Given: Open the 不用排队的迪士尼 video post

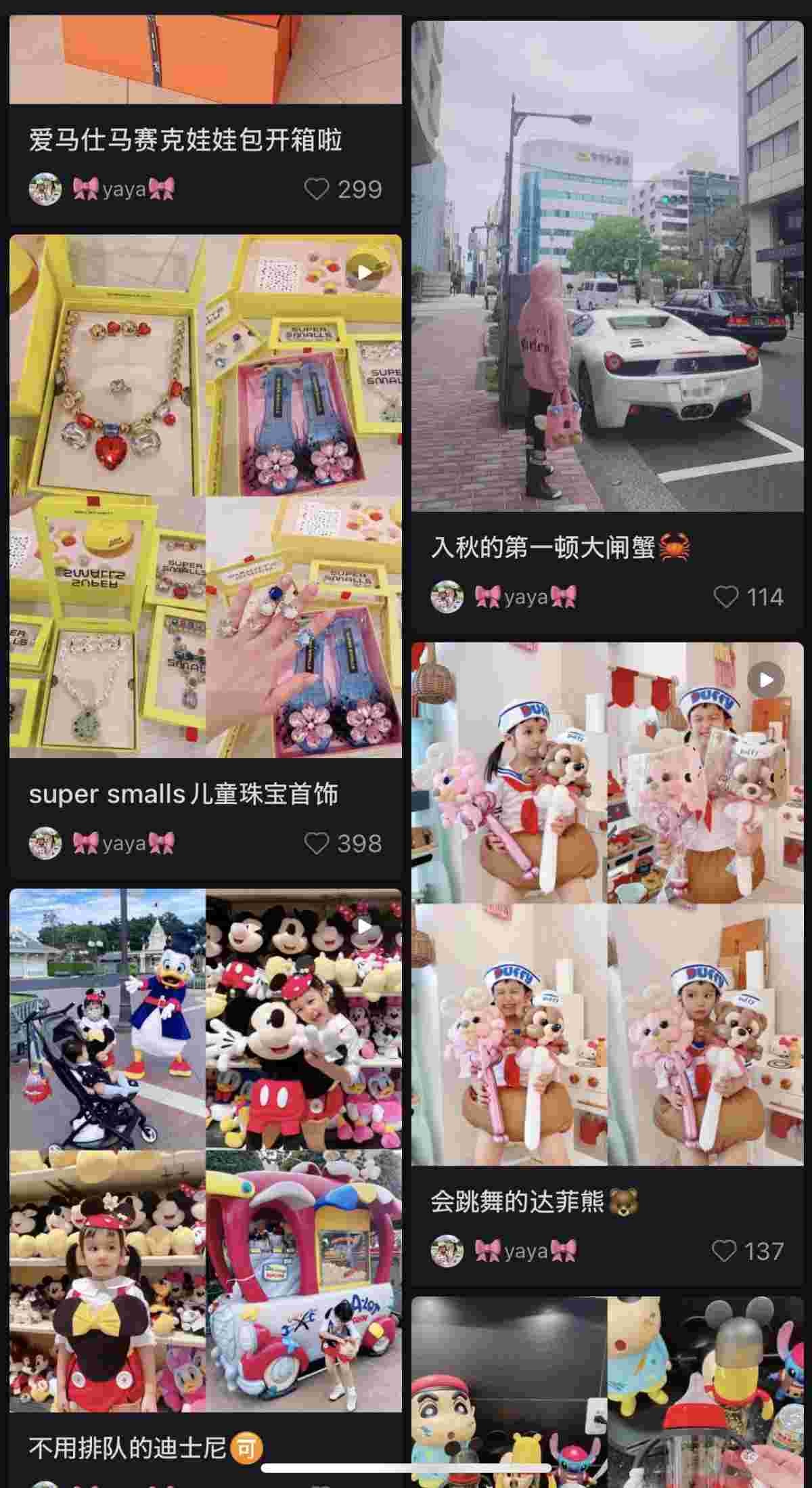Looking at the screenshot, I should click(x=205, y=1151).
